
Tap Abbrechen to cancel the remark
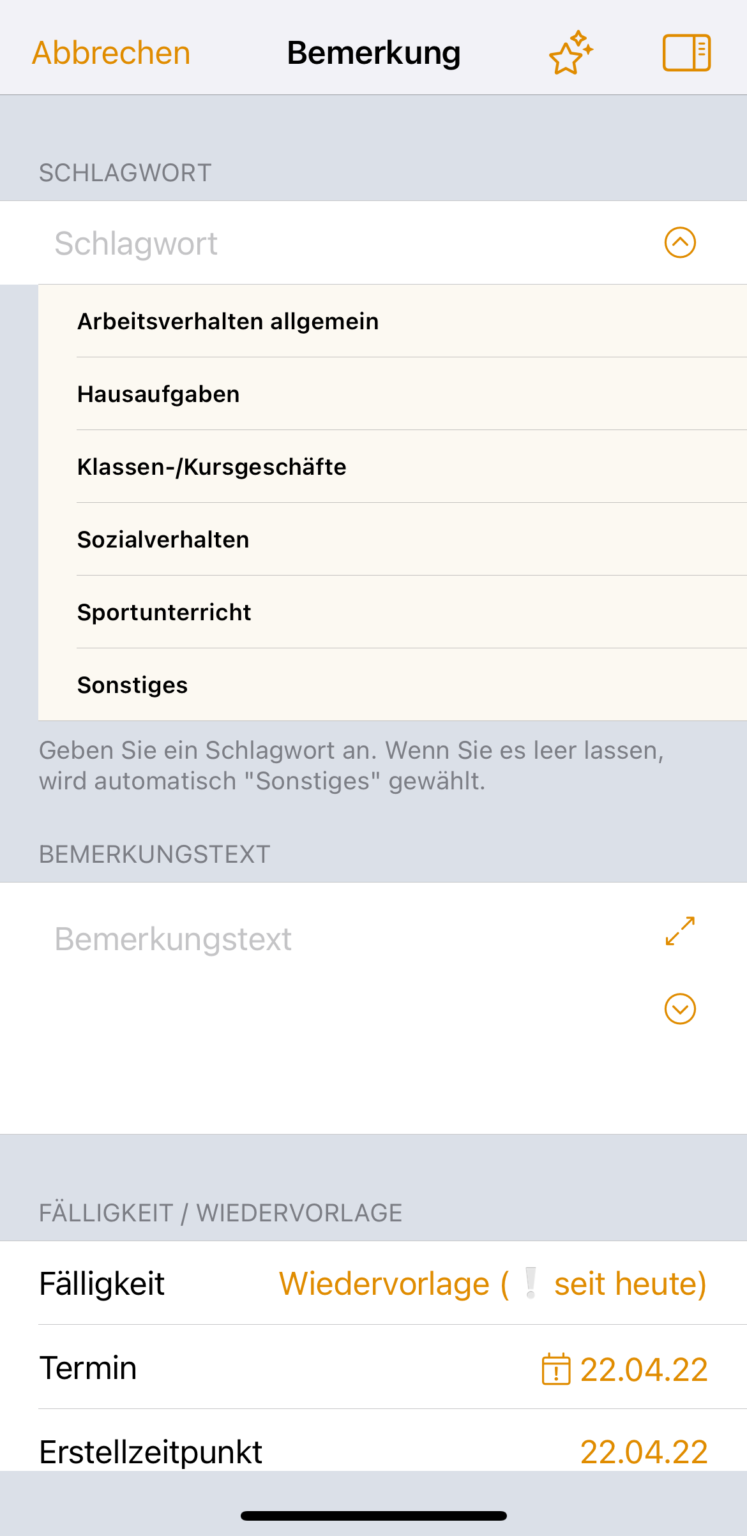pos(110,52)
